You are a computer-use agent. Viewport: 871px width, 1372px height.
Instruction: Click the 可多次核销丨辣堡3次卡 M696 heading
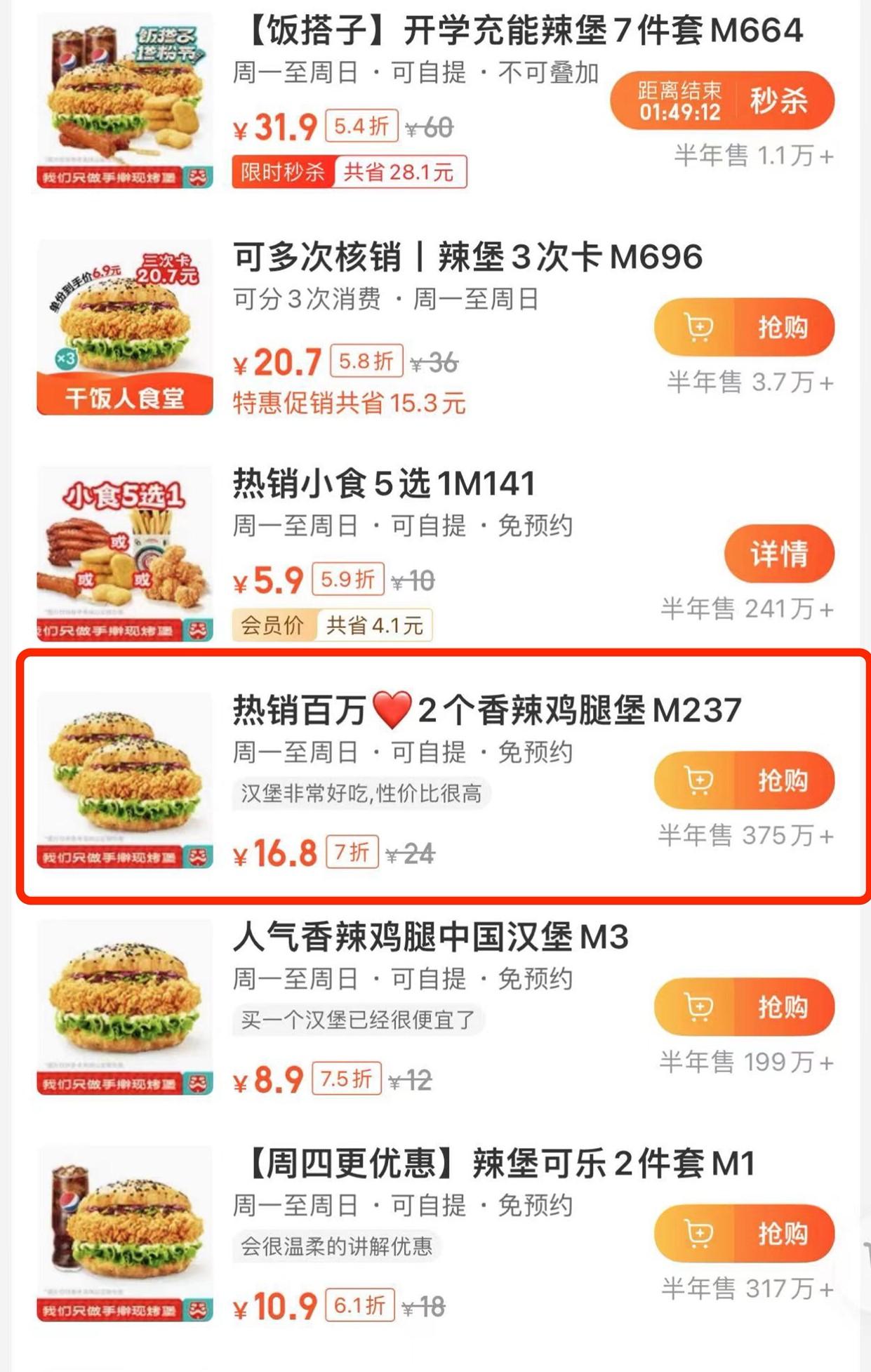(x=463, y=258)
